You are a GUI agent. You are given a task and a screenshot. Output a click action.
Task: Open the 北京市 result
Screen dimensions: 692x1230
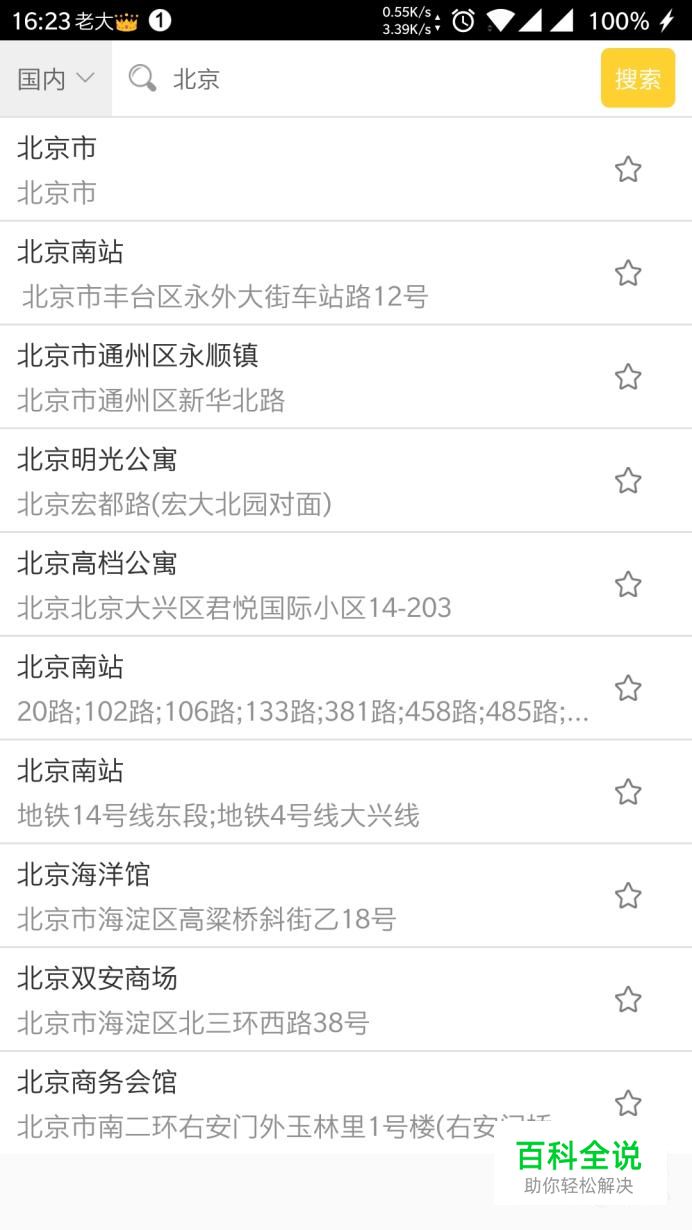(x=300, y=169)
